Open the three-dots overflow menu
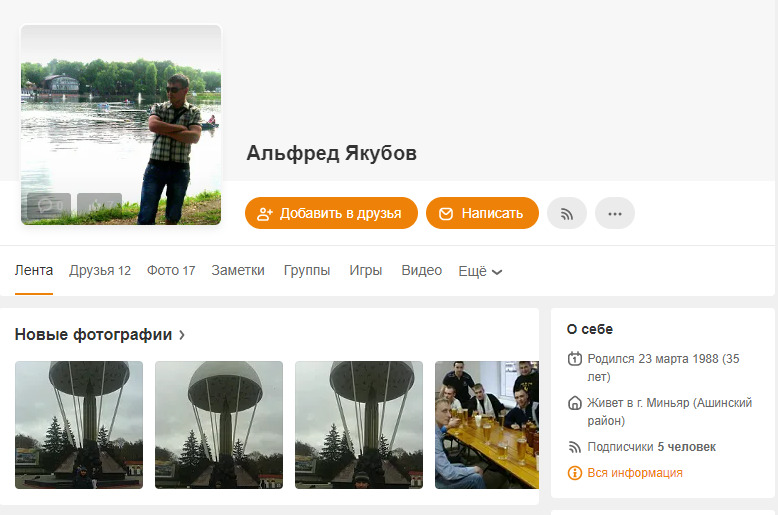 pyautogui.click(x=615, y=213)
